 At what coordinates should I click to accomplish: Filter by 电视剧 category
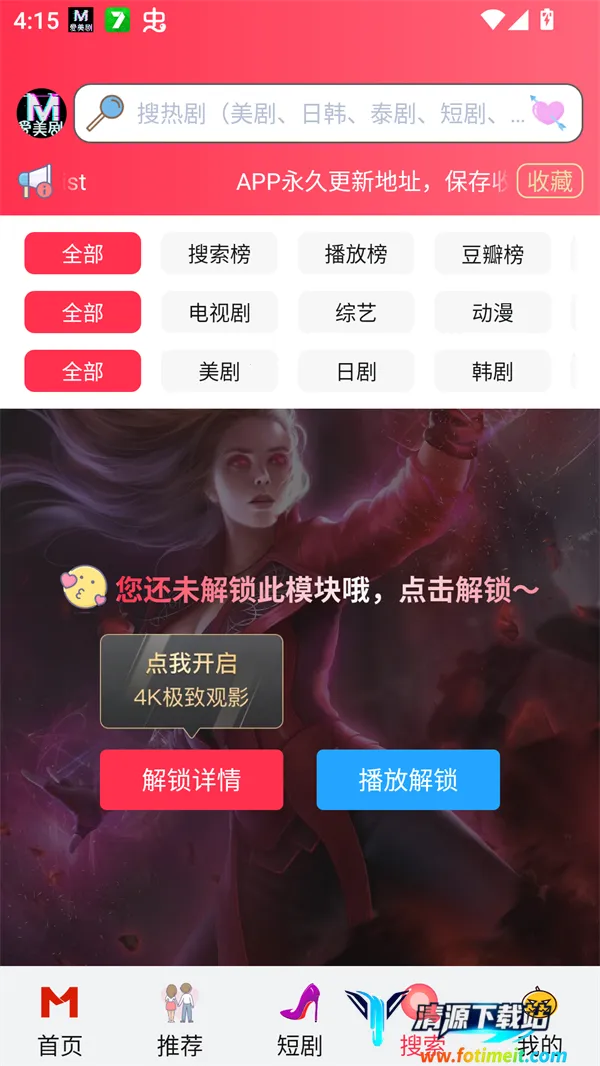pos(219,313)
